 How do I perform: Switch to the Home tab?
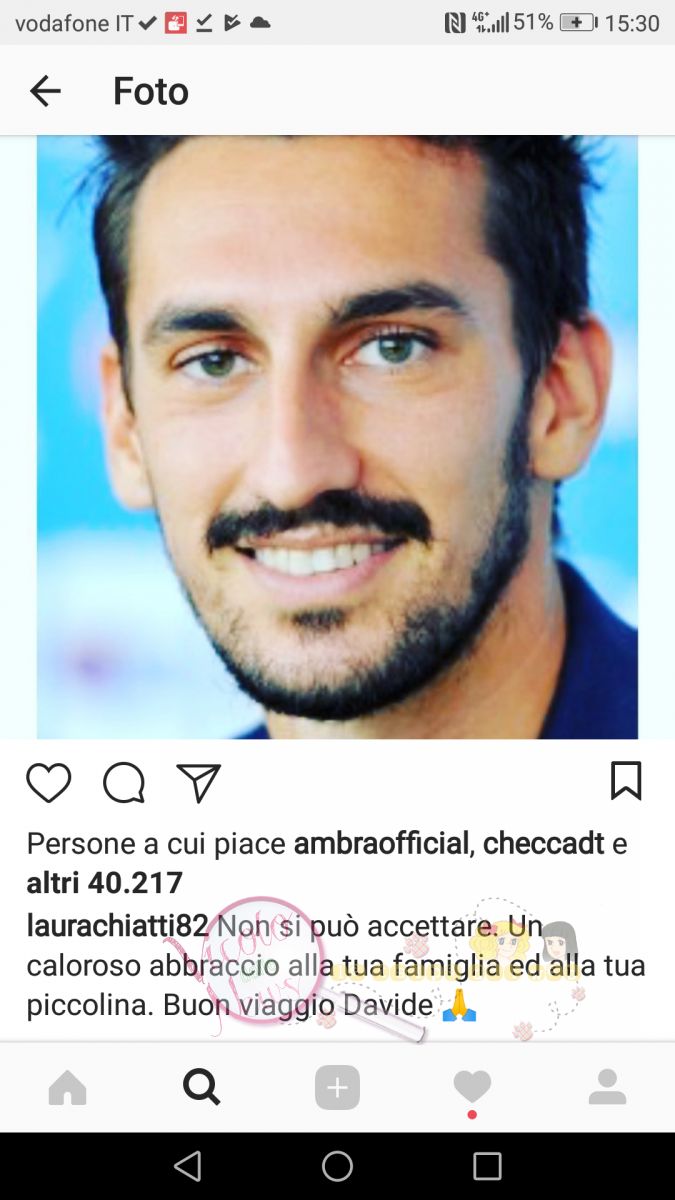[68, 1087]
